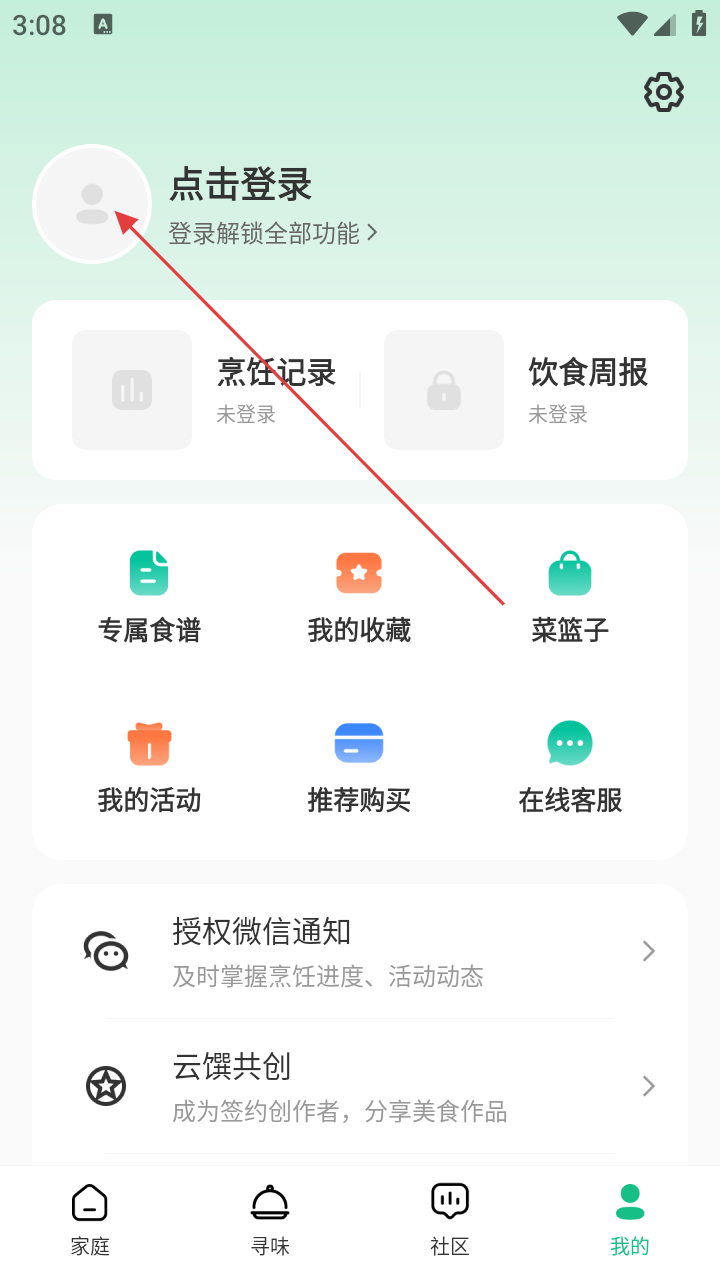Image resolution: width=720 pixels, height=1280 pixels.
Task: Switch to the 家庭 tab
Action: [x=90, y=1219]
